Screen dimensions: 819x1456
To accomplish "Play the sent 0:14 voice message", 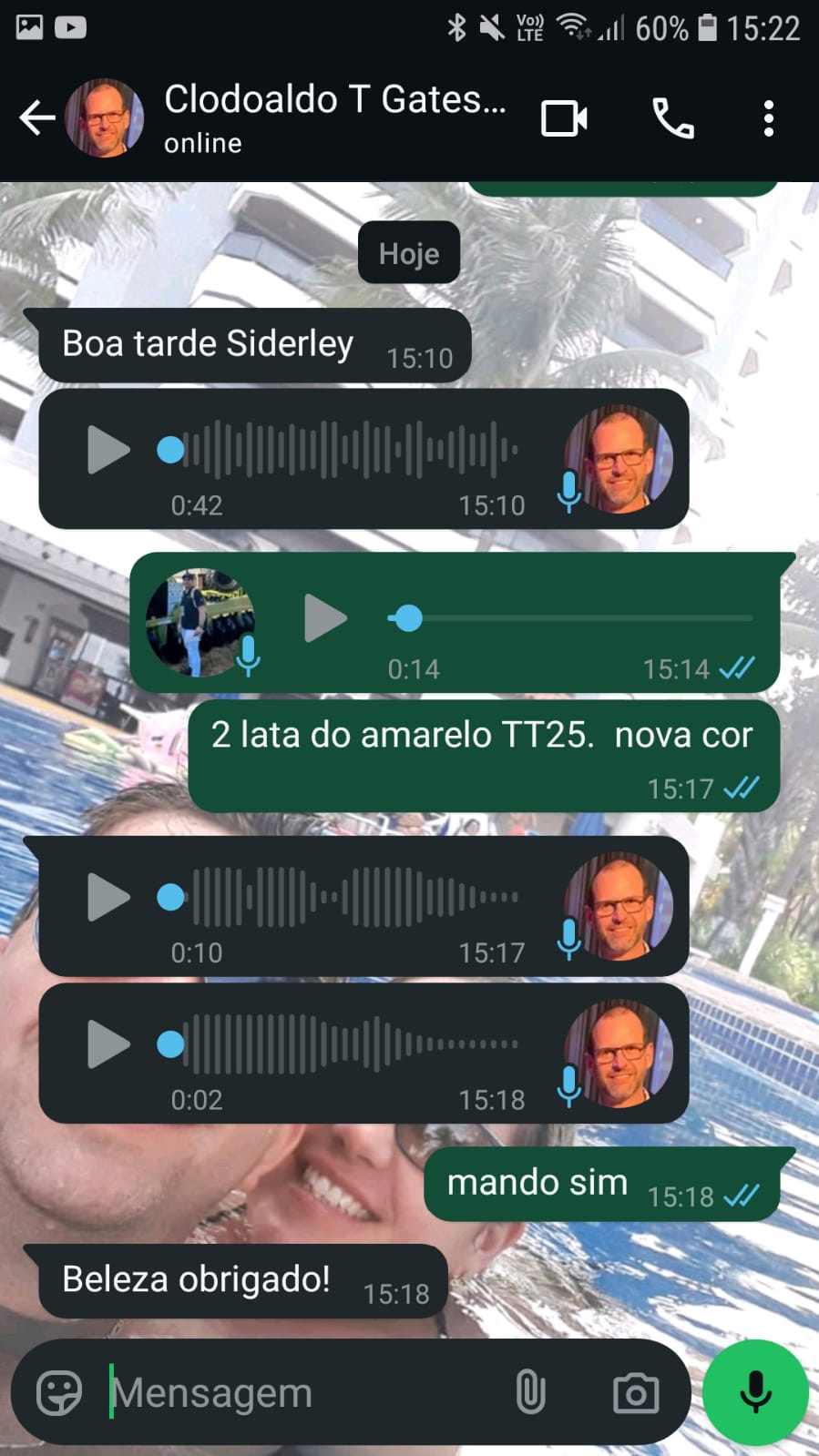I will coord(324,618).
